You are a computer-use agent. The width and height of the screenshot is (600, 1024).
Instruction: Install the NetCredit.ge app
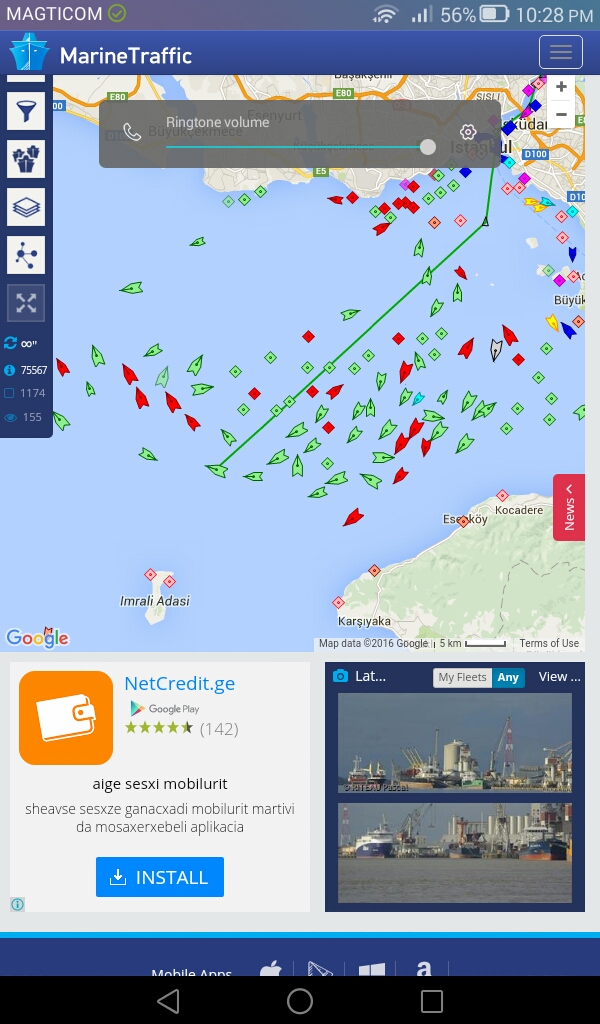pyautogui.click(x=160, y=877)
